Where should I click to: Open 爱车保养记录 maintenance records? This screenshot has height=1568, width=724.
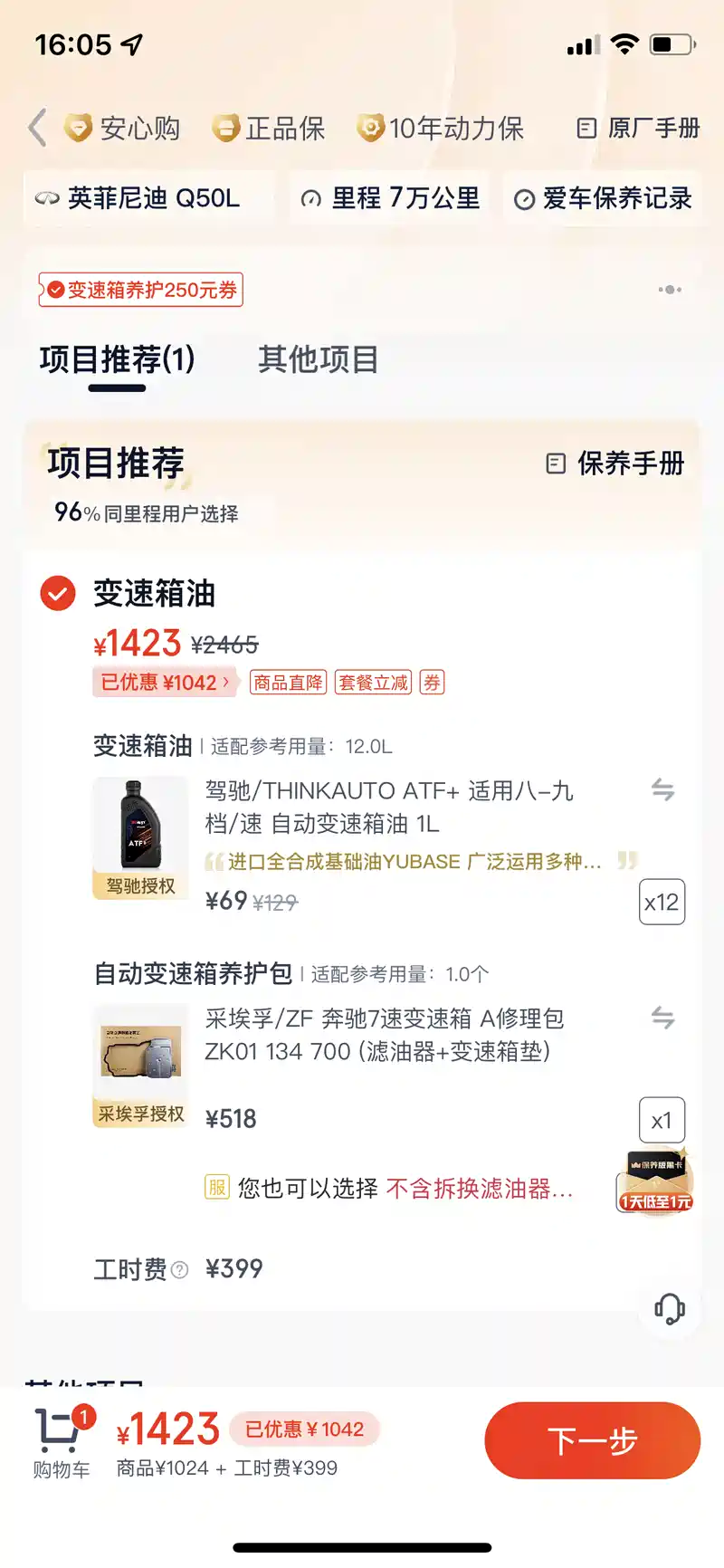pyautogui.click(x=603, y=198)
